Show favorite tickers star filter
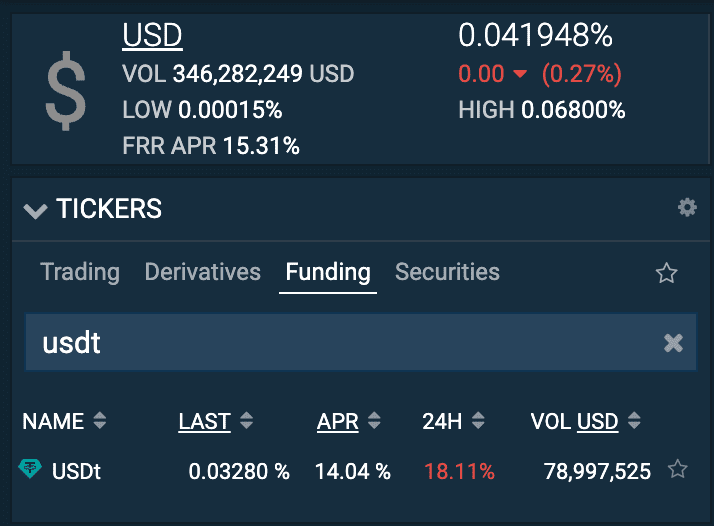 (x=666, y=273)
